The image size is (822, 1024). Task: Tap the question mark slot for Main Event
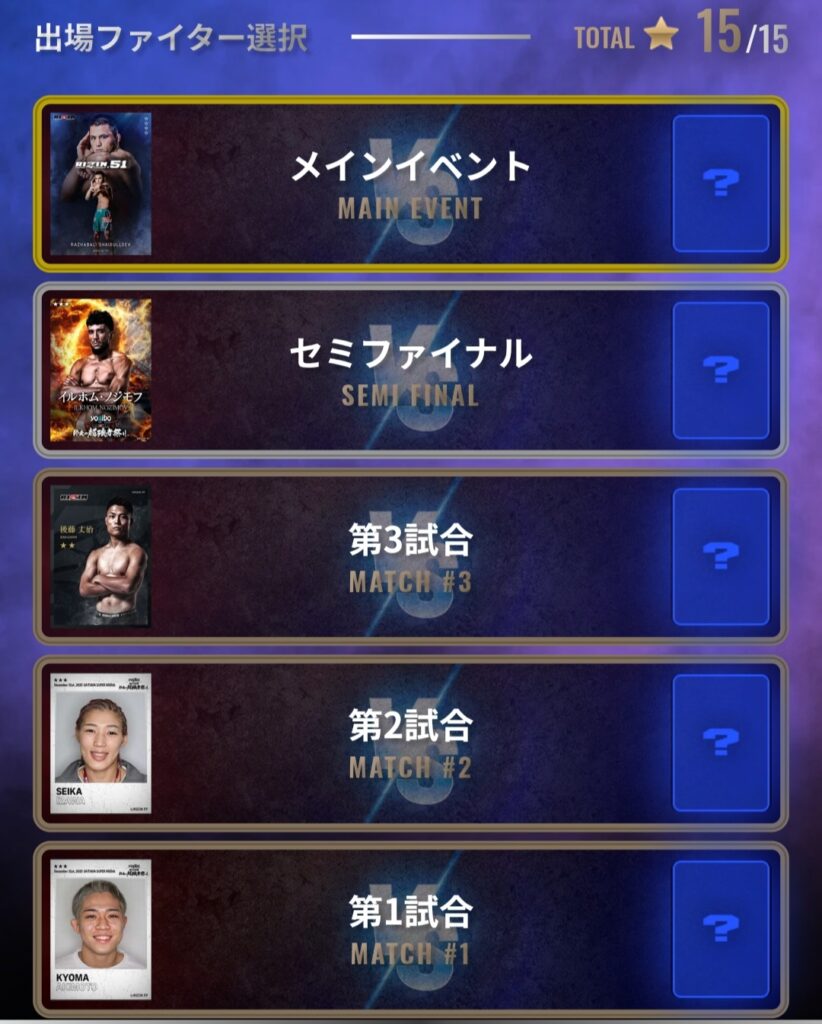pyautogui.click(x=721, y=184)
